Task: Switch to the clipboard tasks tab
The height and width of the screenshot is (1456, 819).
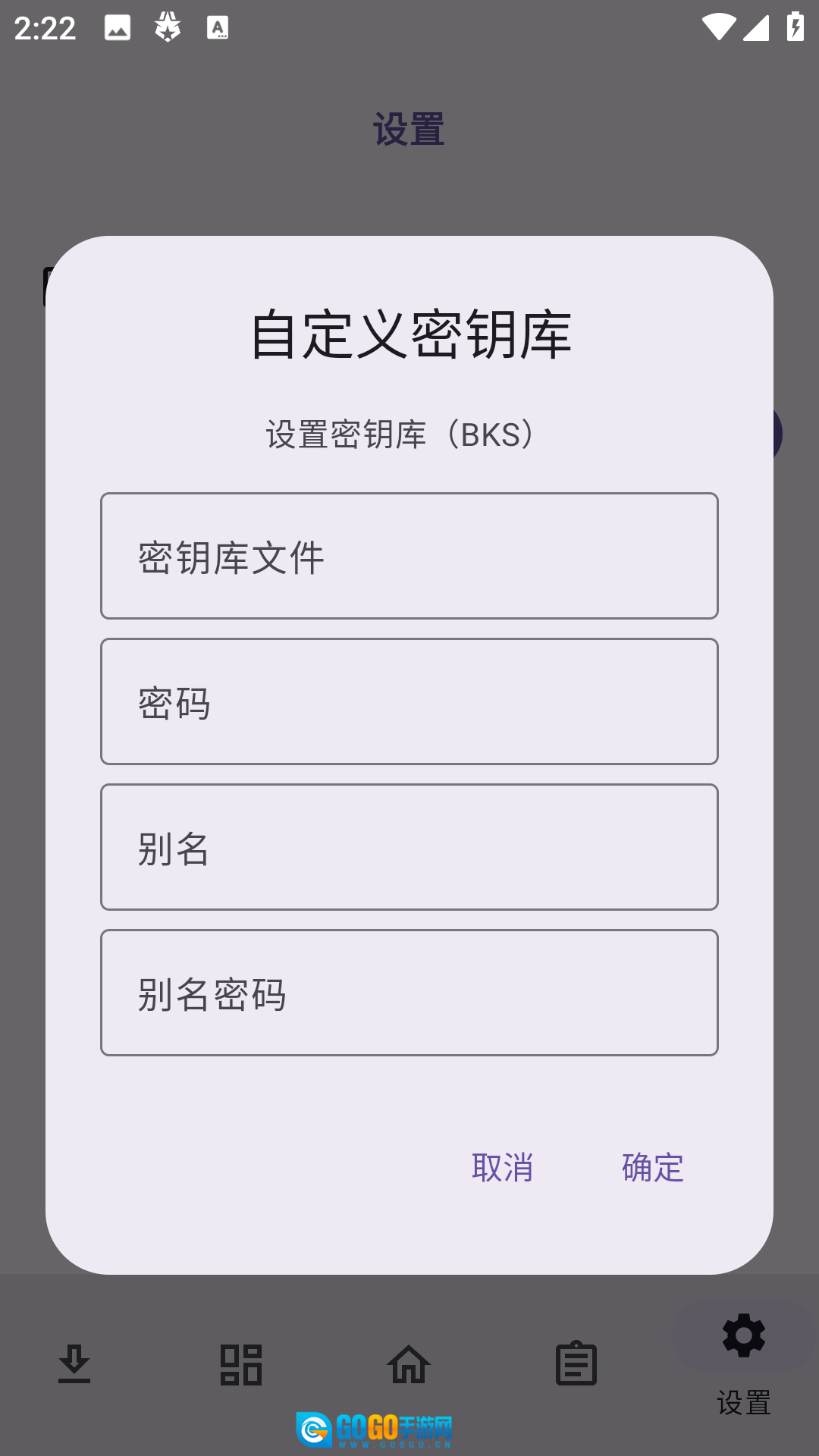Action: tap(576, 1364)
